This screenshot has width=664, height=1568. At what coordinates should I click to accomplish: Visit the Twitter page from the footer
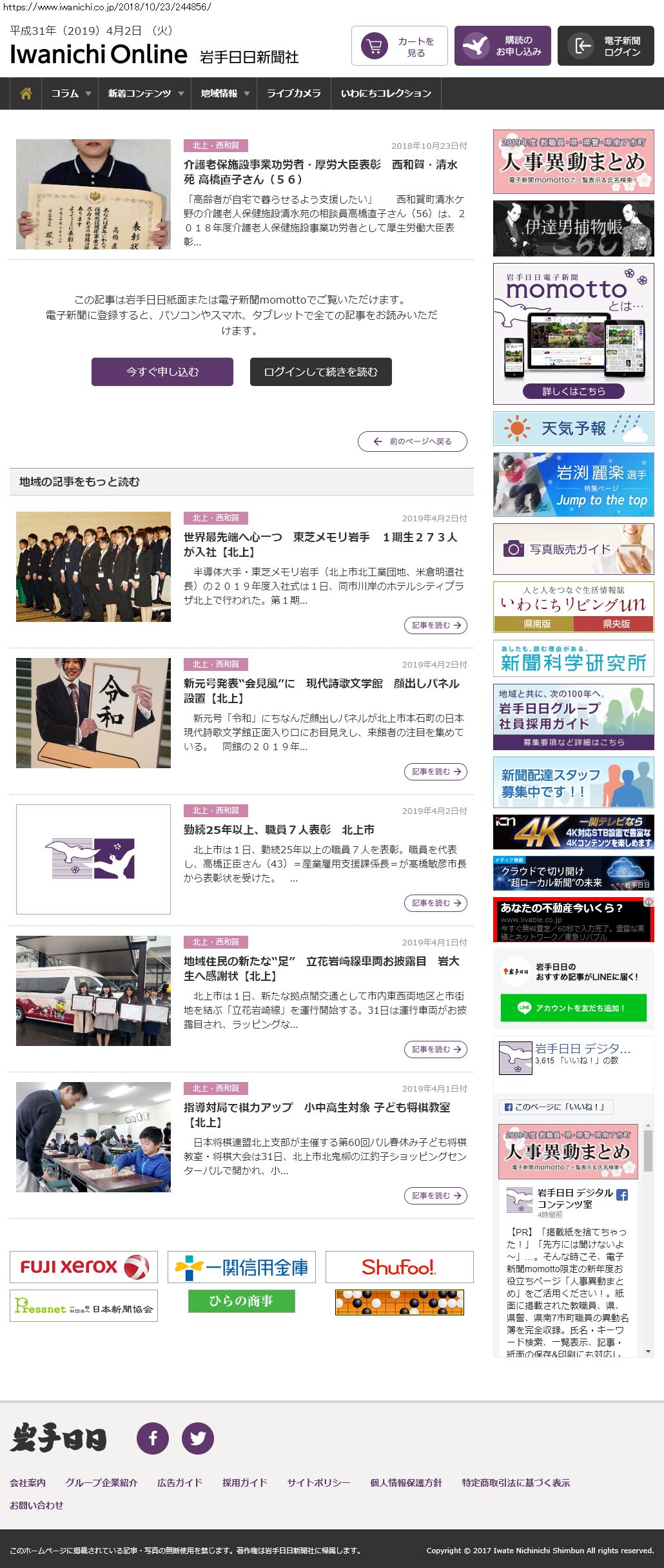[198, 1438]
